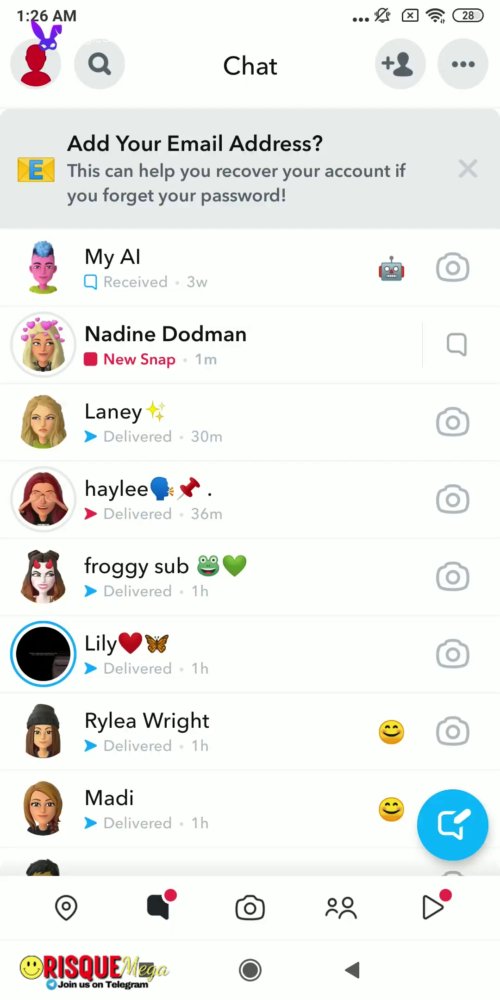Image resolution: width=500 pixels, height=1000 pixels.
Task: Open the three-dot more menu
Action: [x=463, y=64]
